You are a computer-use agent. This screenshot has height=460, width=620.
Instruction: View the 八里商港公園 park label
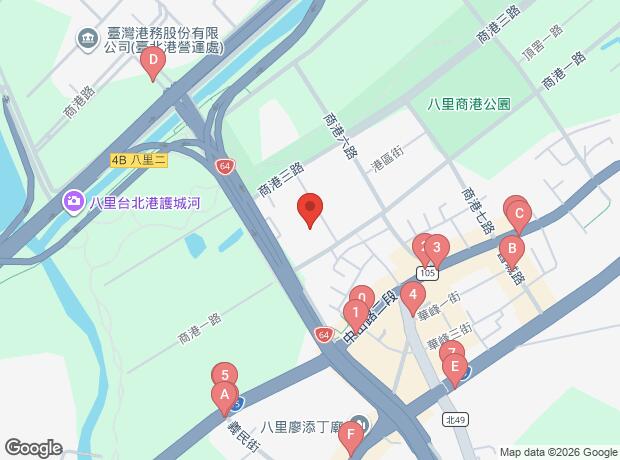coord(469,104)
